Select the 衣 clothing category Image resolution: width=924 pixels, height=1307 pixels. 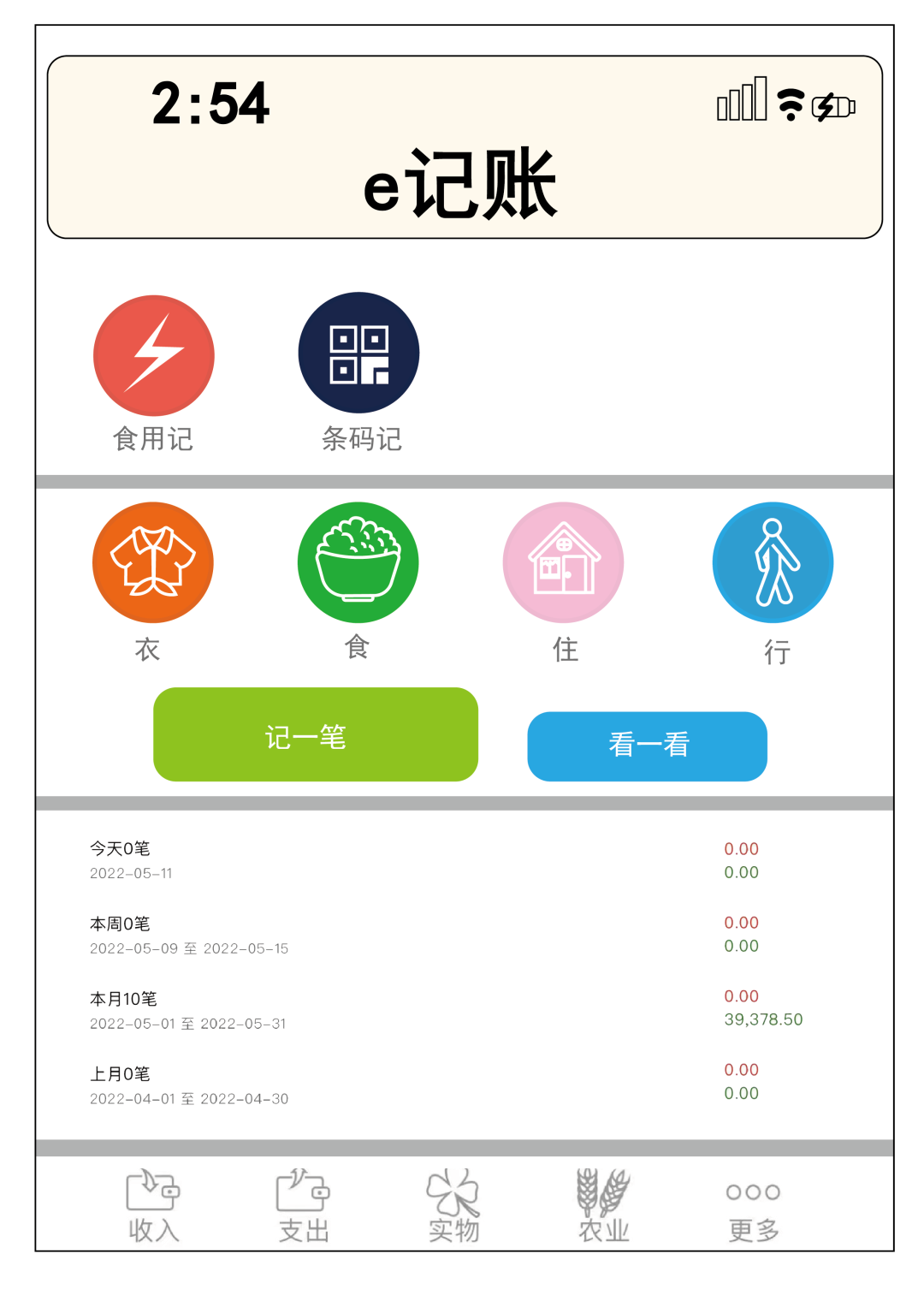(153, 562)
